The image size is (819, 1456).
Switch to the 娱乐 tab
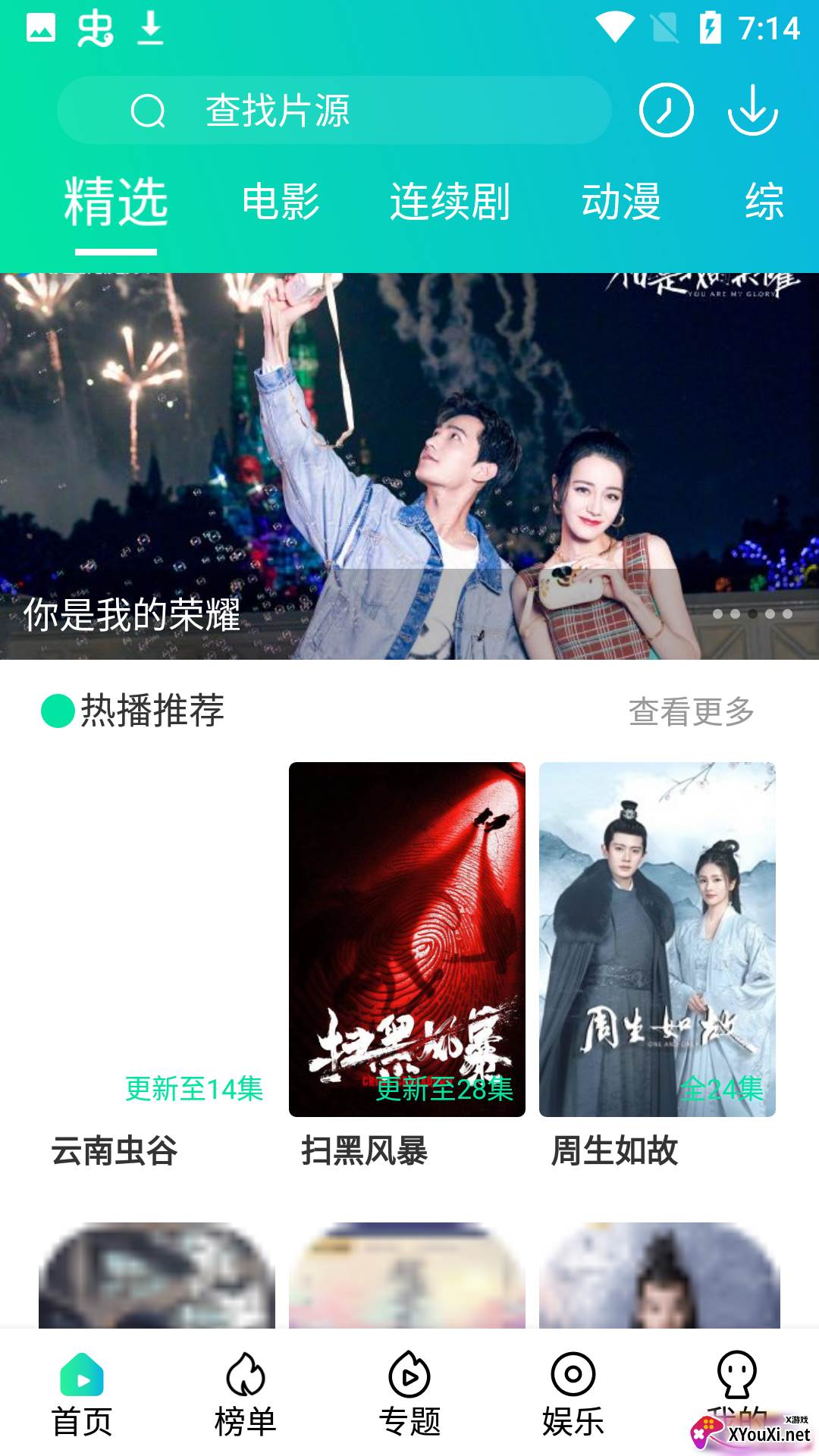click(x=573, y=1394)
